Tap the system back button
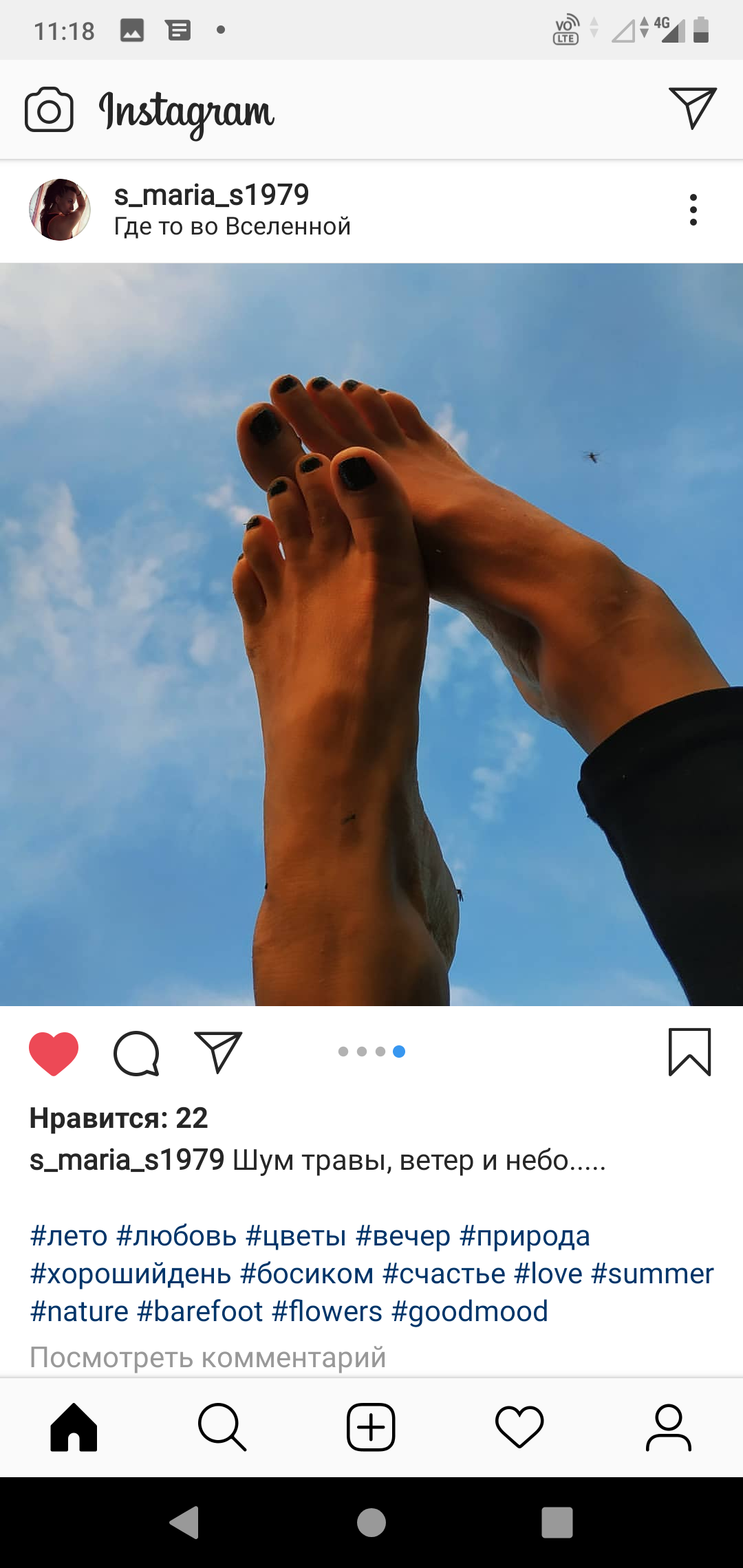The image size is (743, 1568). 184,1522
